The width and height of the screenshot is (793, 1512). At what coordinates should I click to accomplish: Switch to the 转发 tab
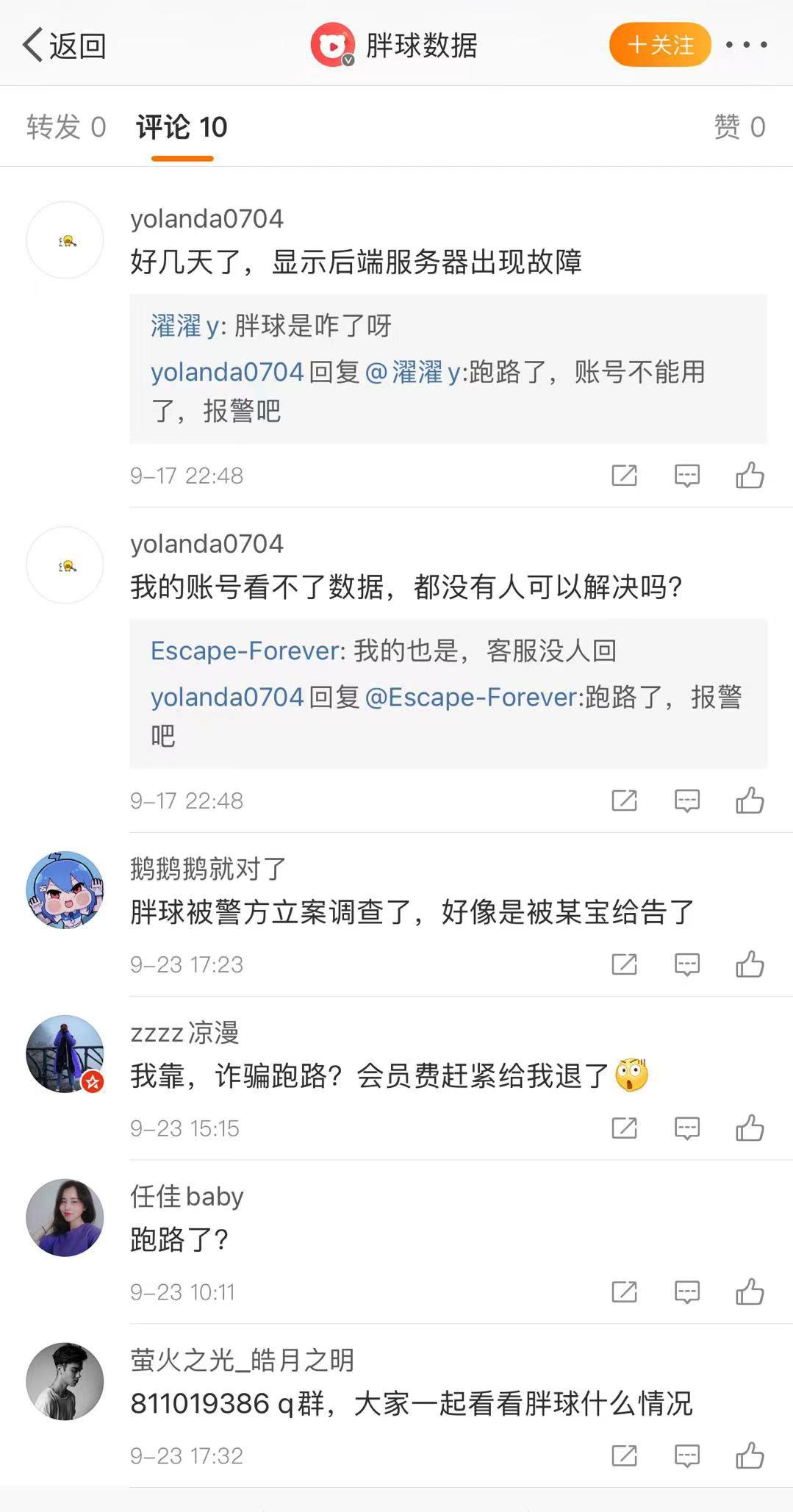(66, 127)
